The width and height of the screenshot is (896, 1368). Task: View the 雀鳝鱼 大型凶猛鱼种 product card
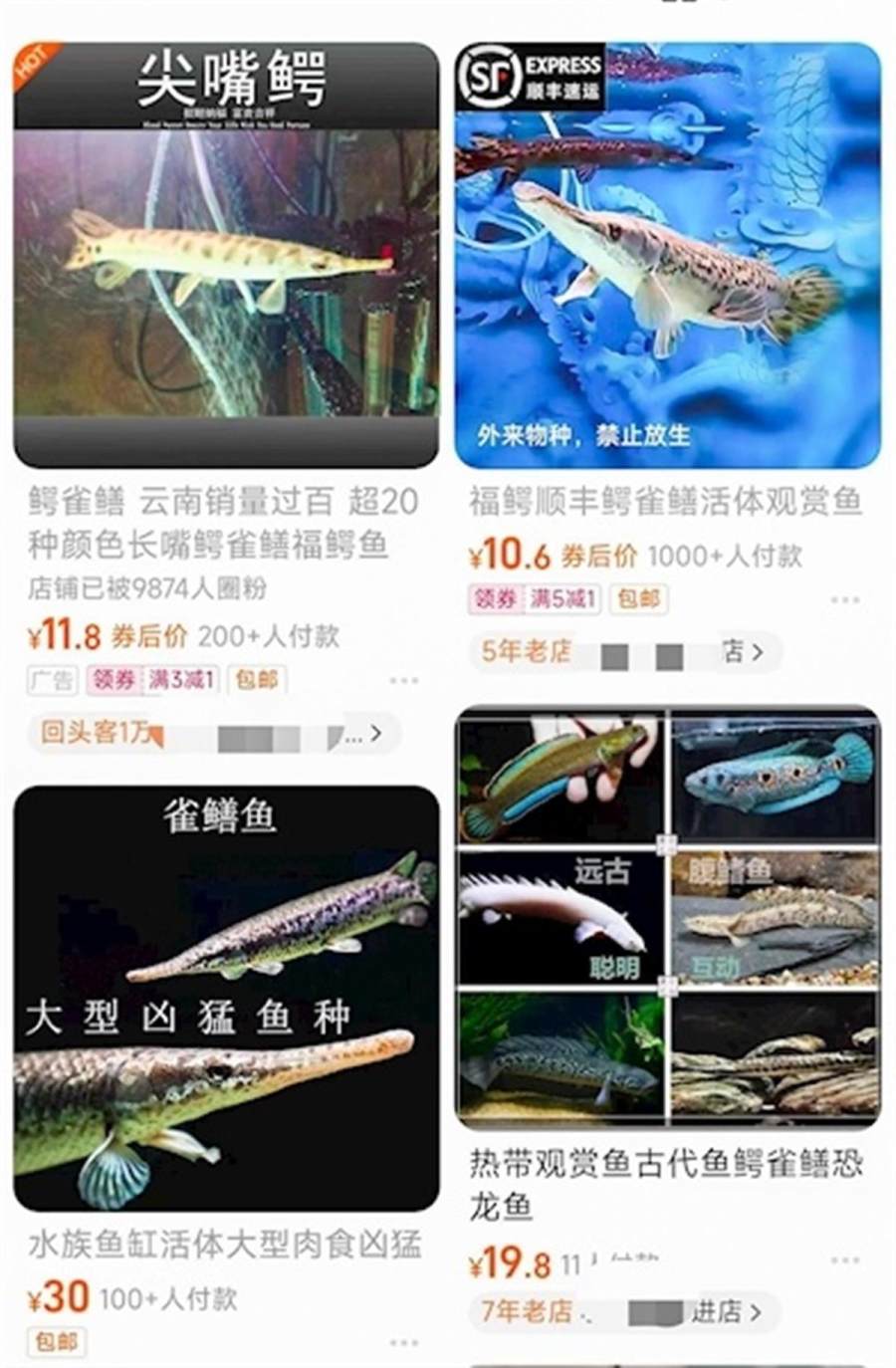click(x=226, y=998)
